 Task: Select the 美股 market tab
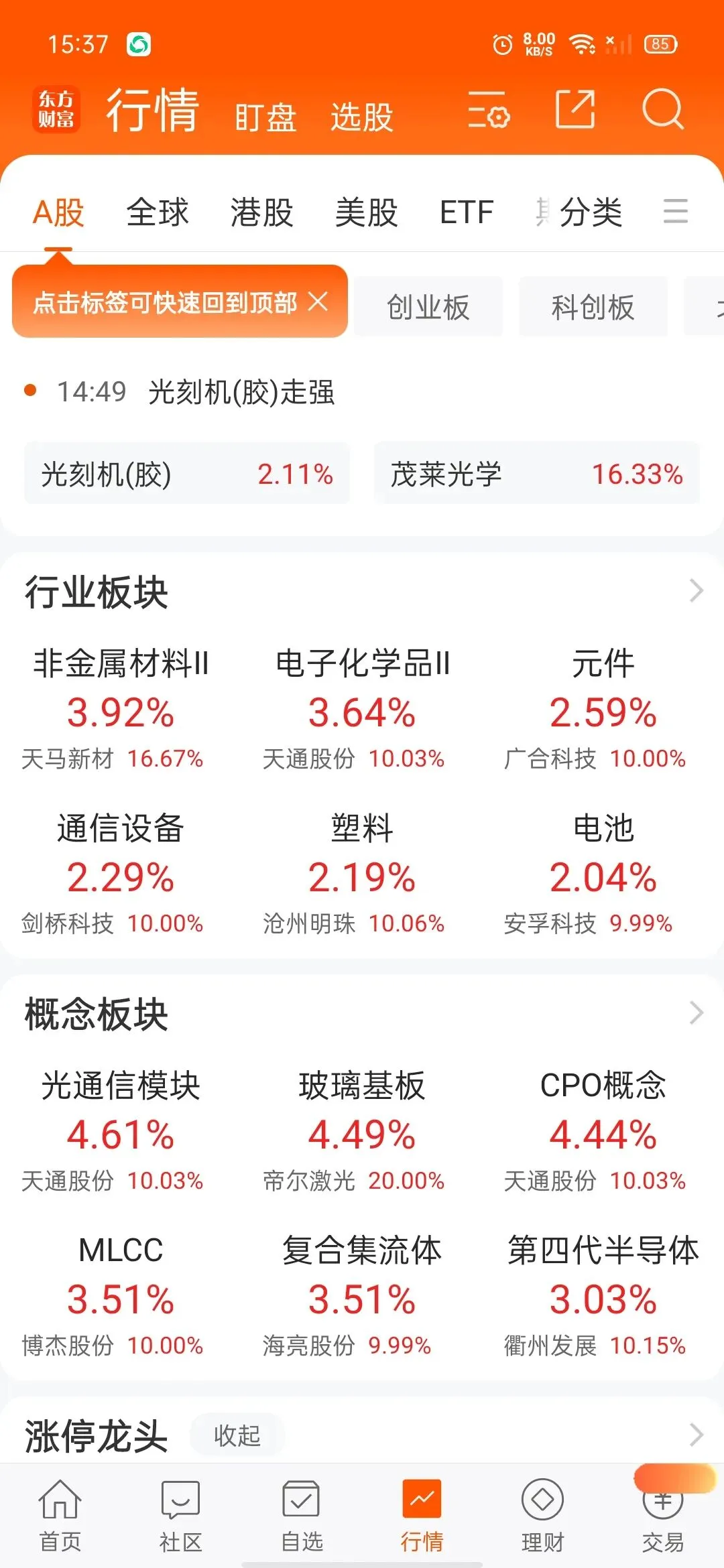pyautogui.click(x=367, y=212)
